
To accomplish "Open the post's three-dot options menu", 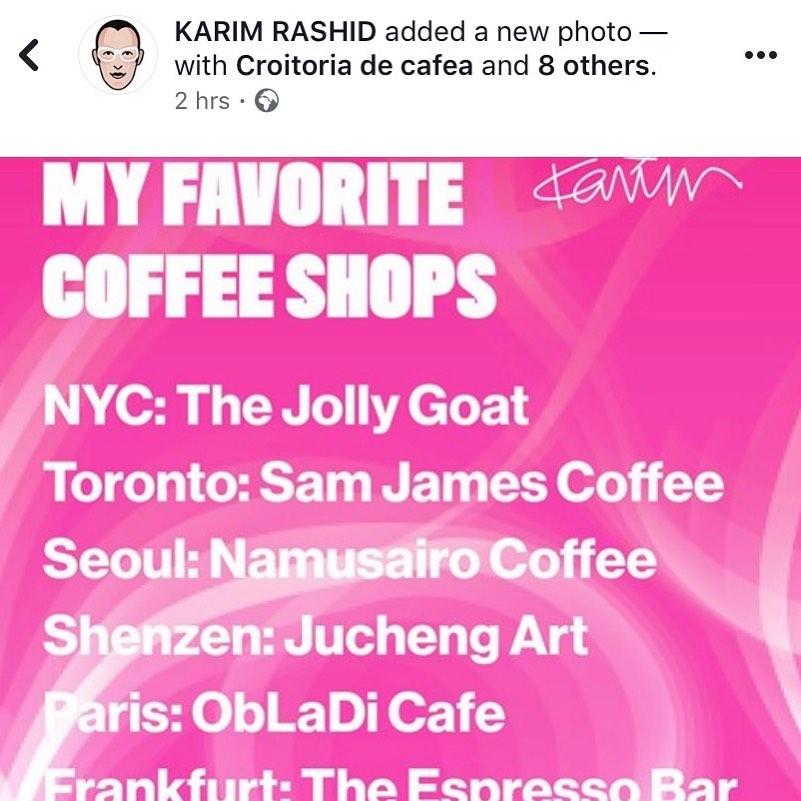I will point(761,55).
